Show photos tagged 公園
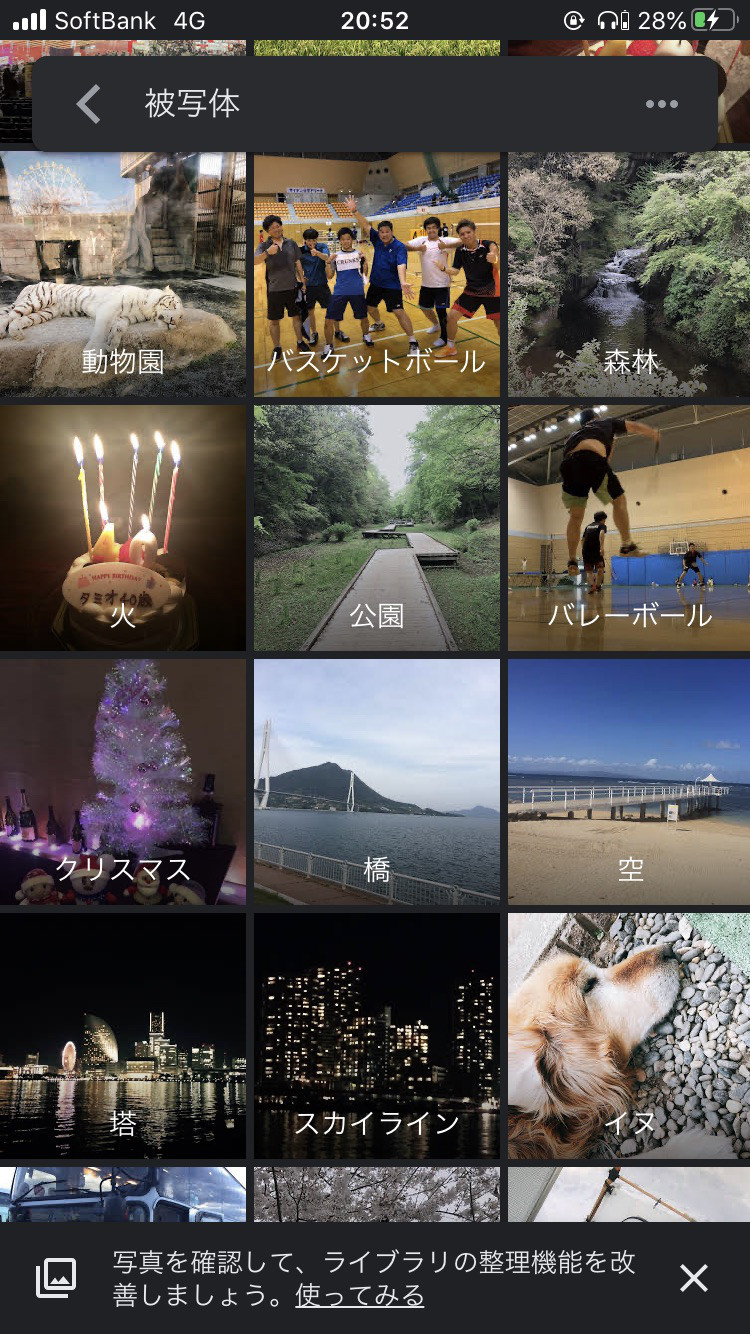The width and height of the screenshot is (750, 1334). click(377, 527)
